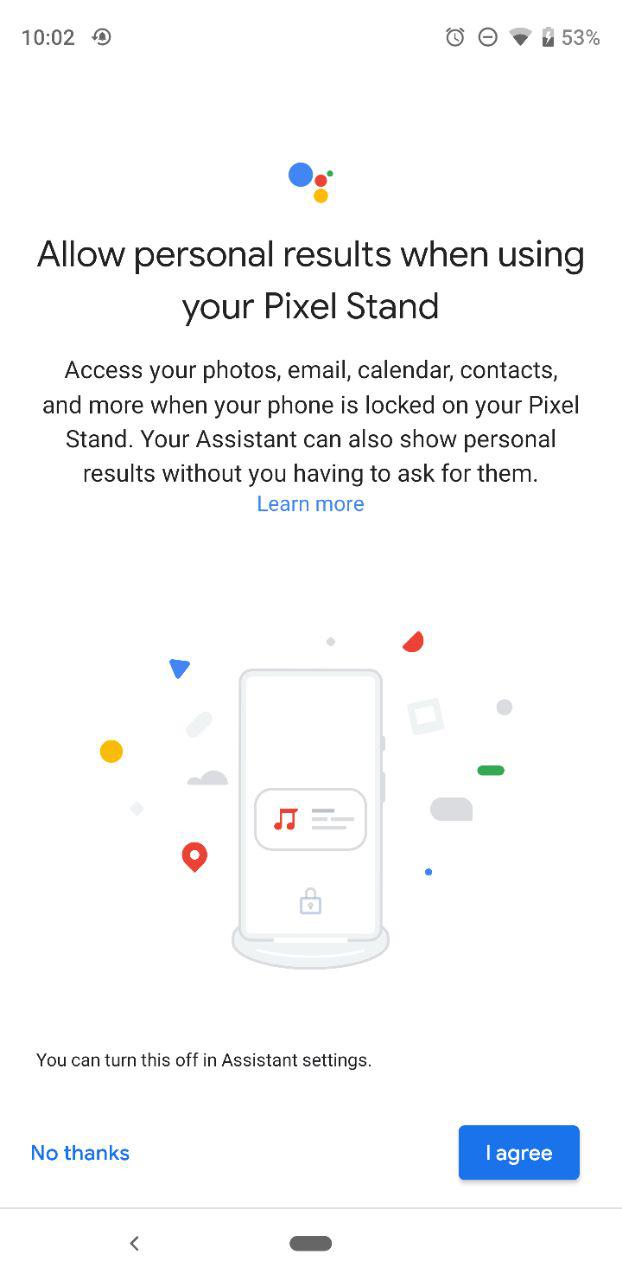Open the Learn more link
622x1280 pixels.
pyautogui.click(x=310, y=504)
